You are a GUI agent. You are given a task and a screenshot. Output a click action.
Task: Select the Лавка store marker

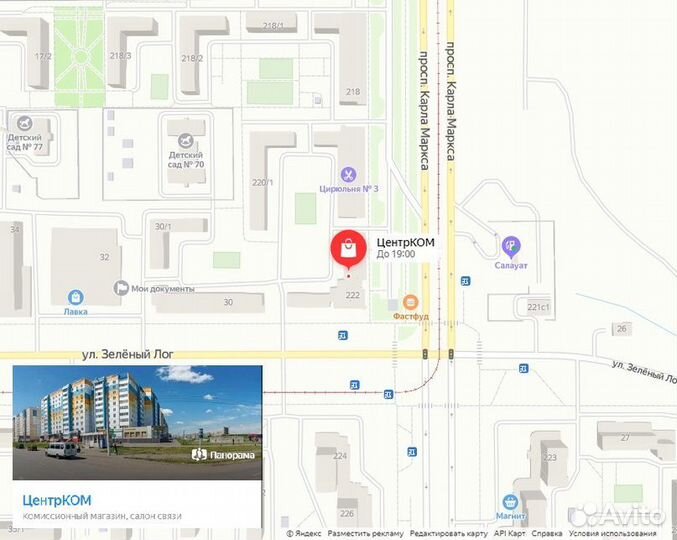(x=75, y=296)
